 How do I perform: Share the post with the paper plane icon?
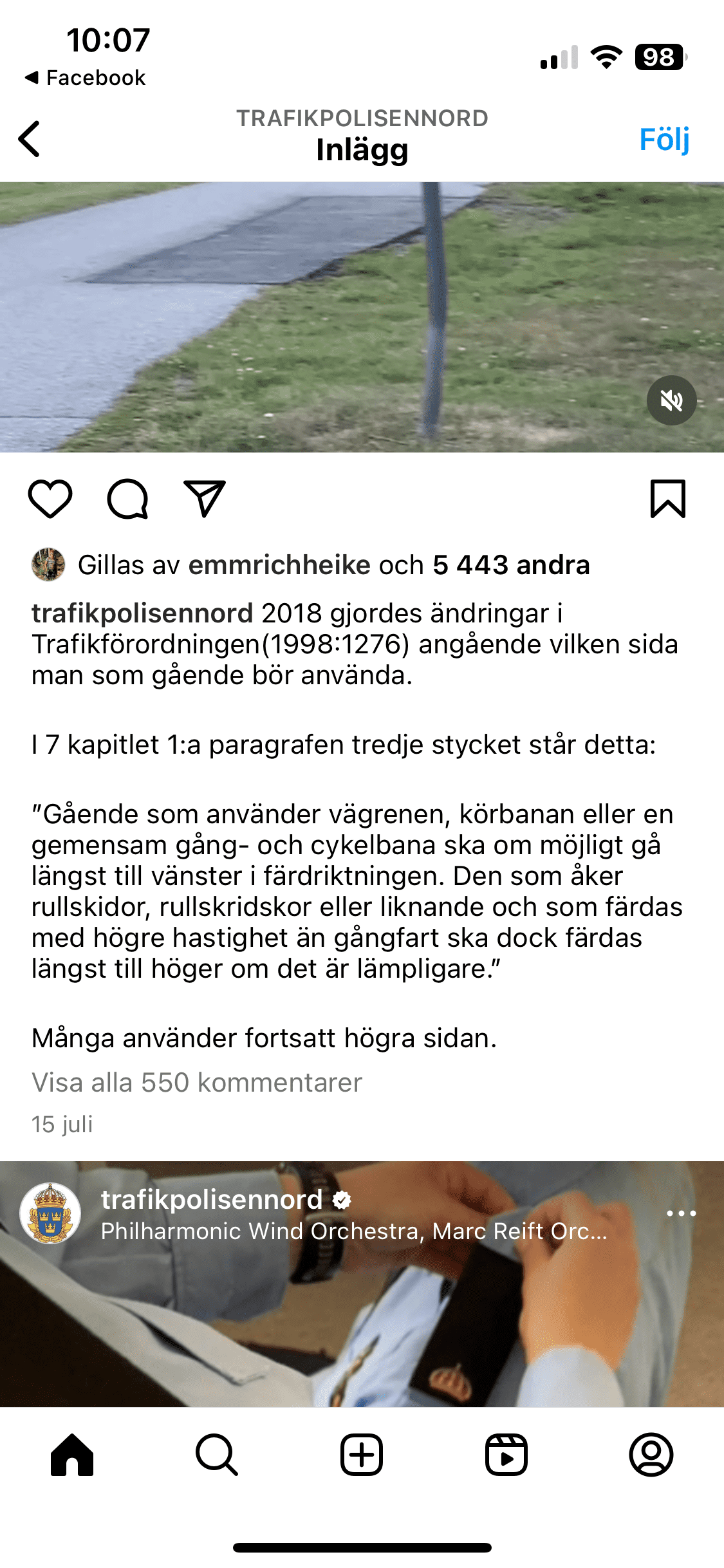click(x=205, y=498)
